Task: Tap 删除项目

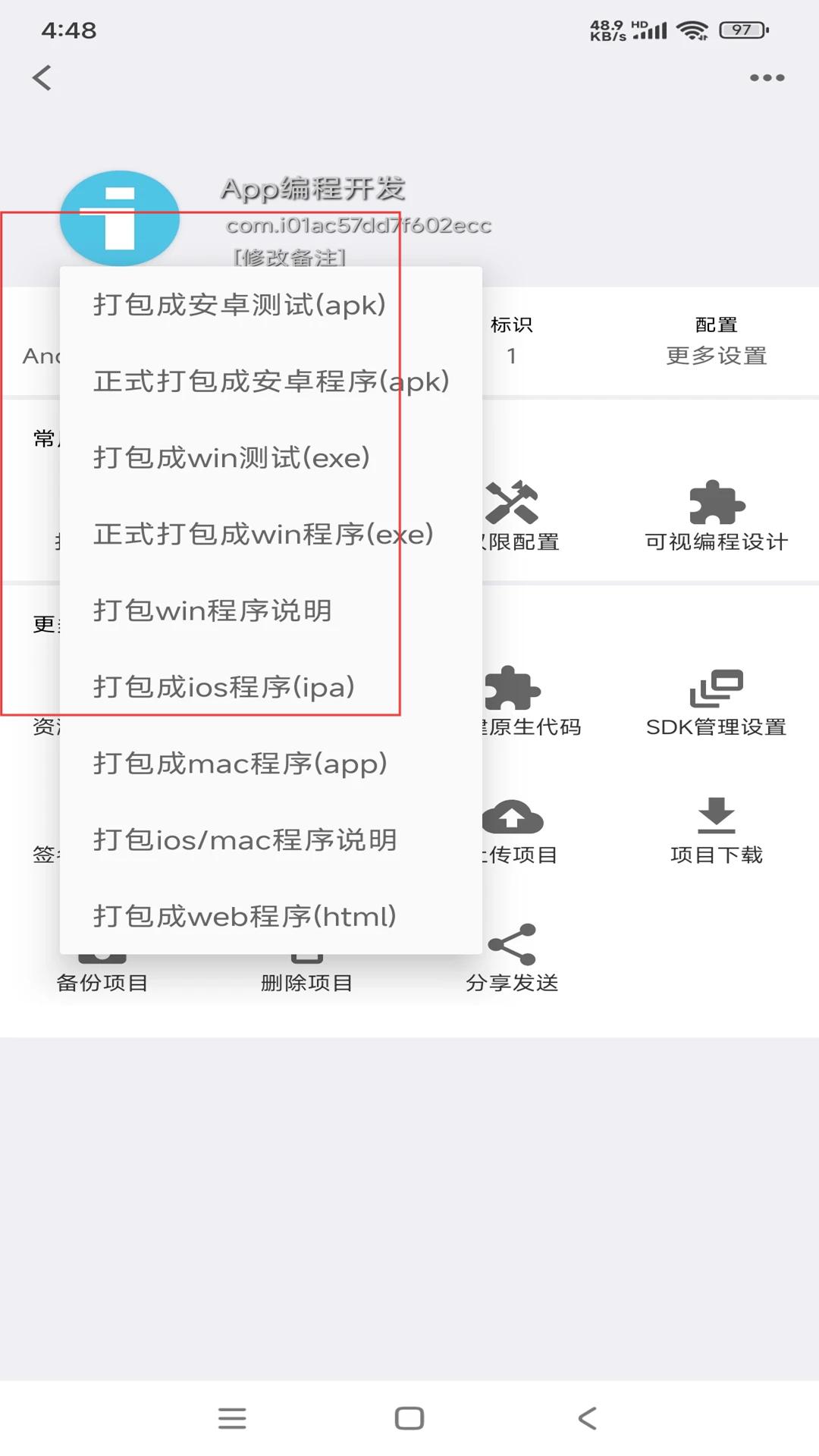Action: pos(307,982)
